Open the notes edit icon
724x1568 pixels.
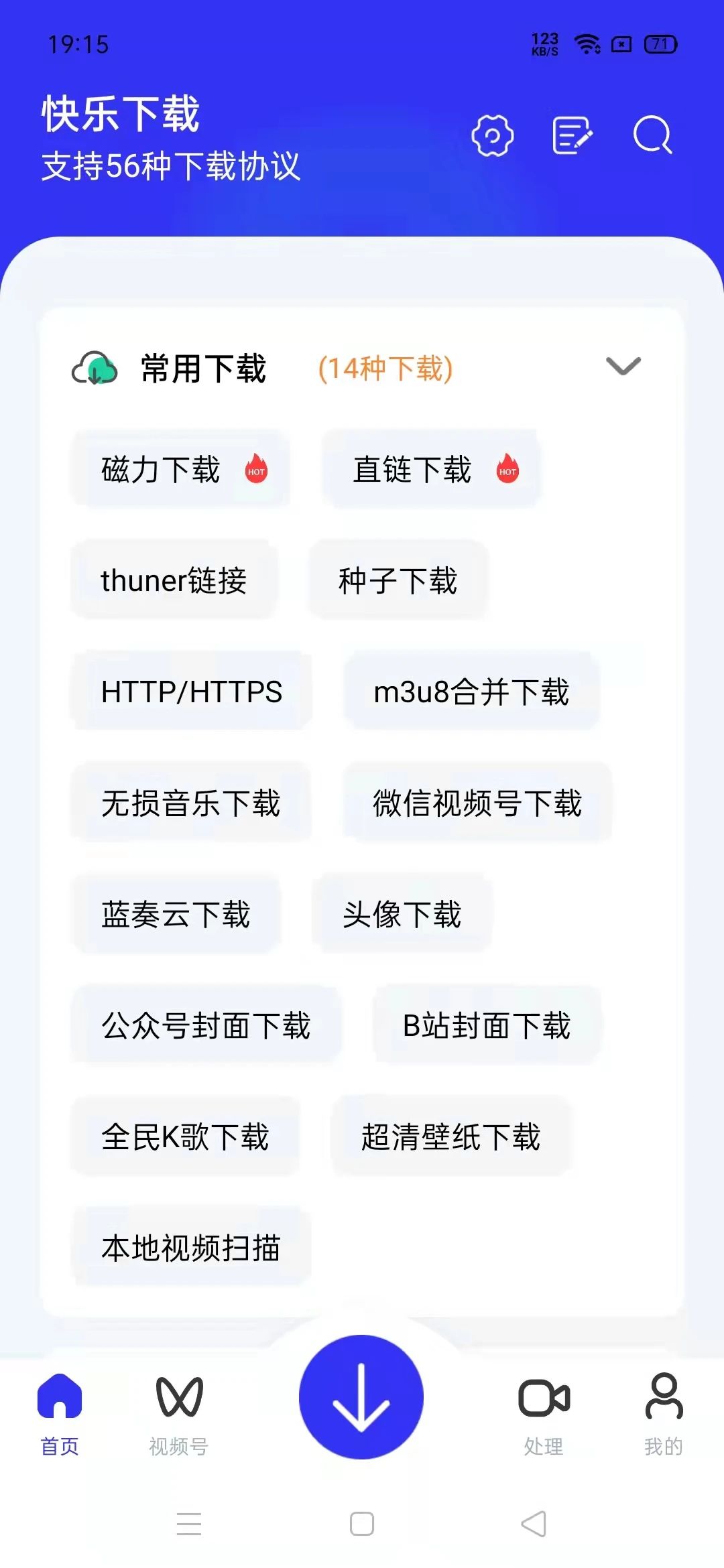572,136
